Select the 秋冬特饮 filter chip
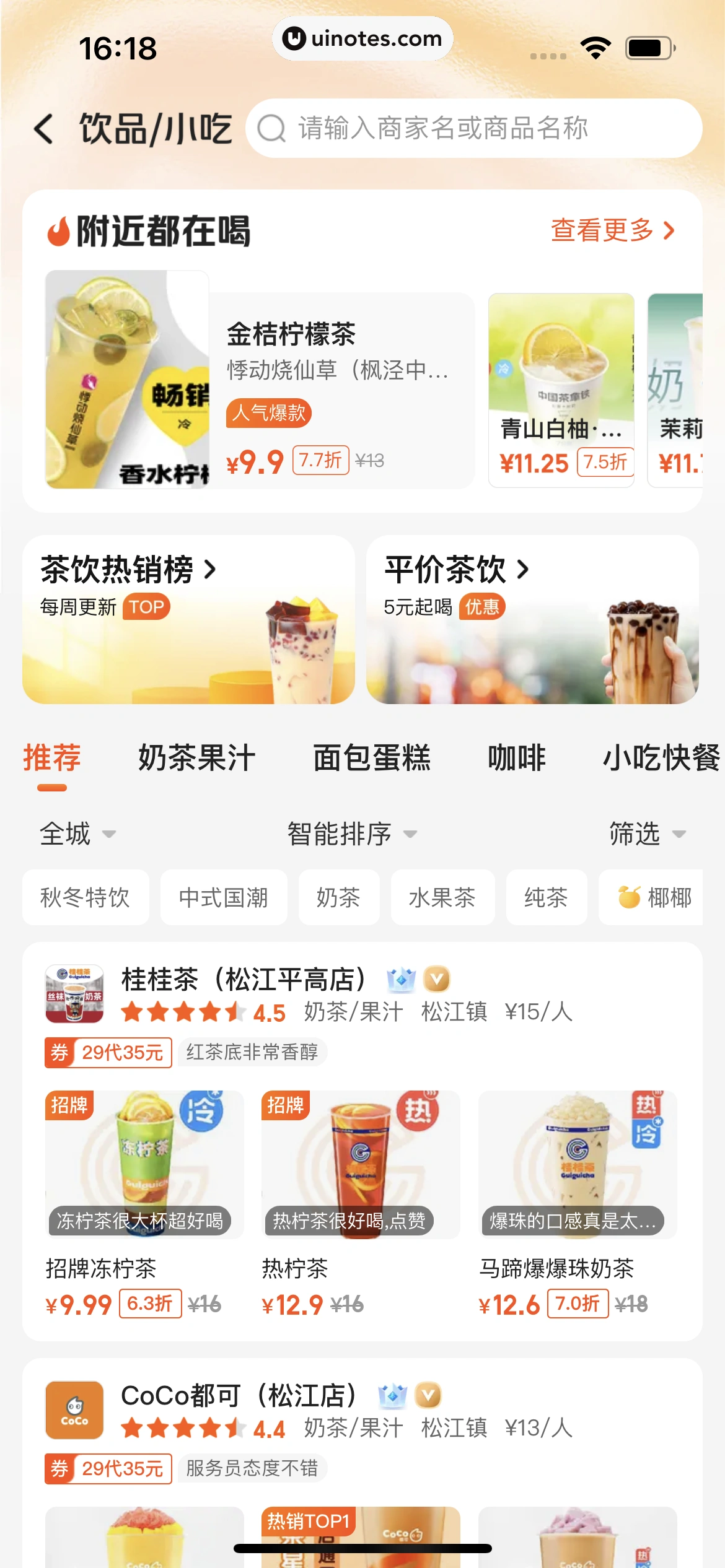 [86, 897]
